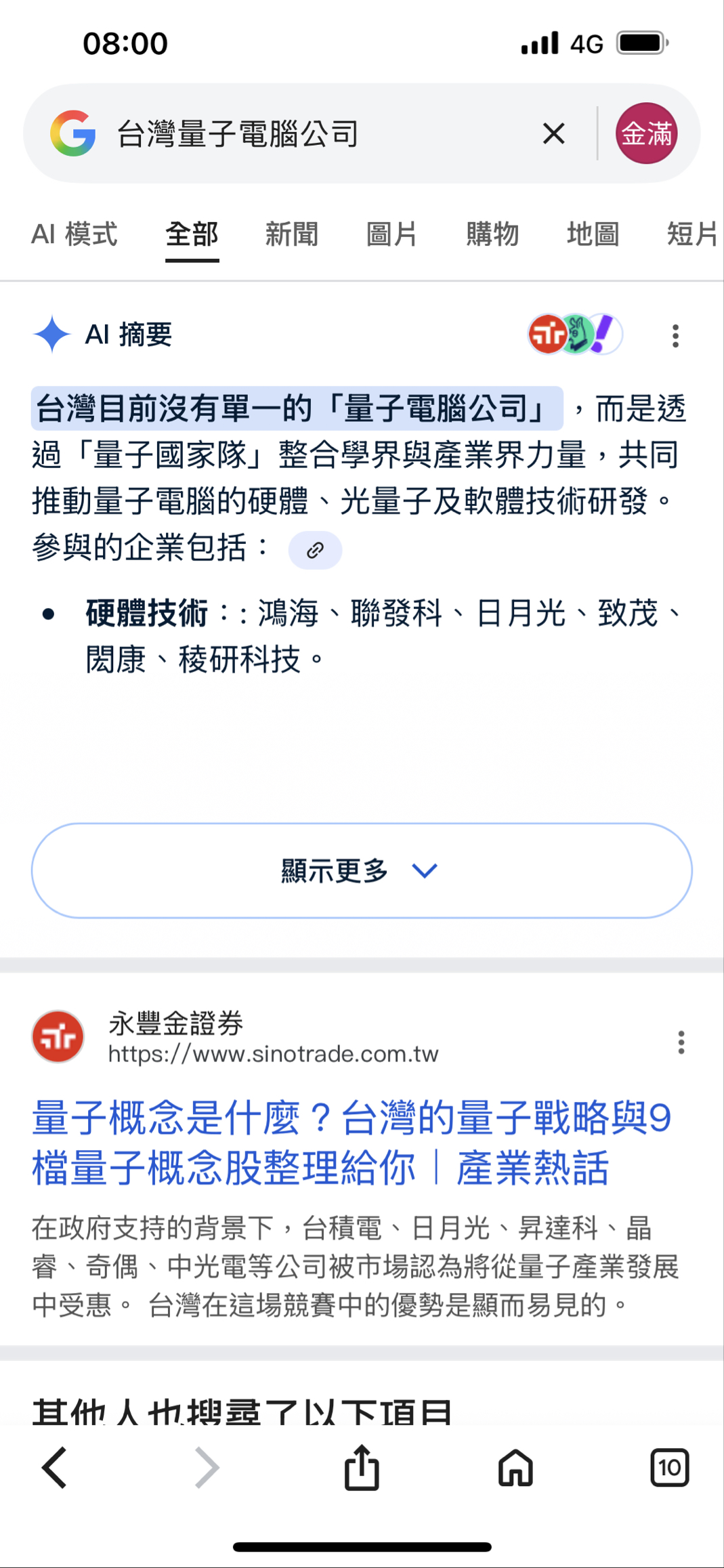Viewport: 724px width, 1568px height.
Task: Switch to the AI 模式 tab
Action: [74, 234]
